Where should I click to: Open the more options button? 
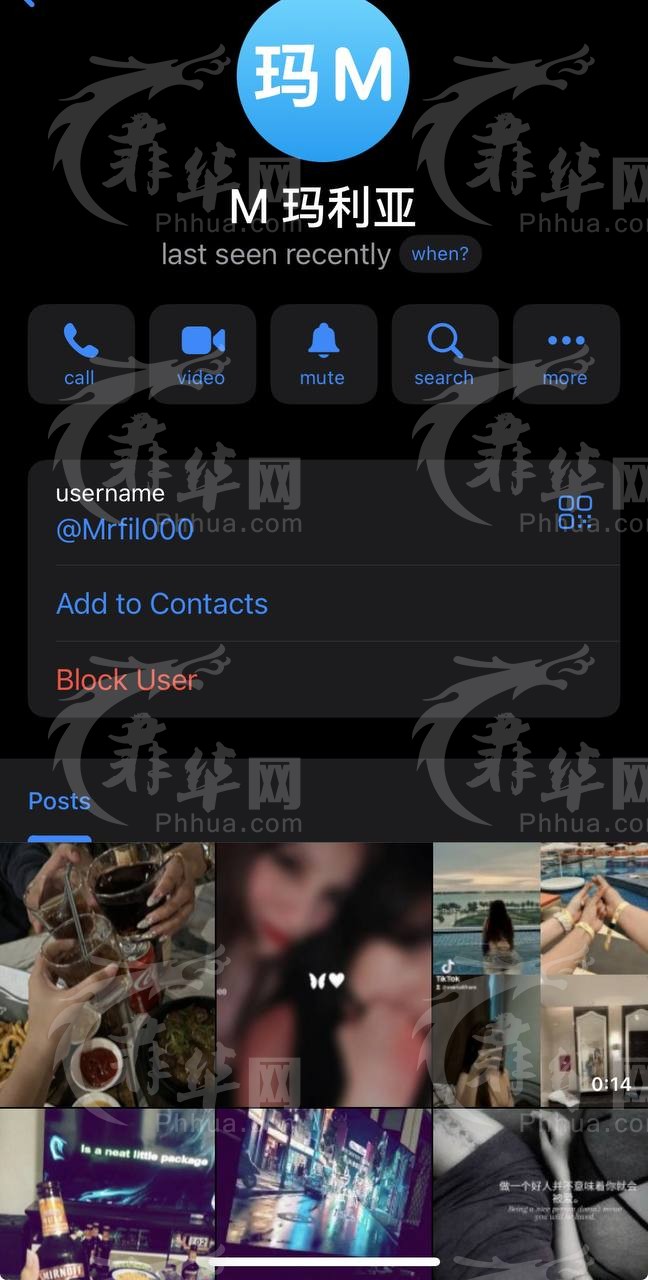click(566, 354)
